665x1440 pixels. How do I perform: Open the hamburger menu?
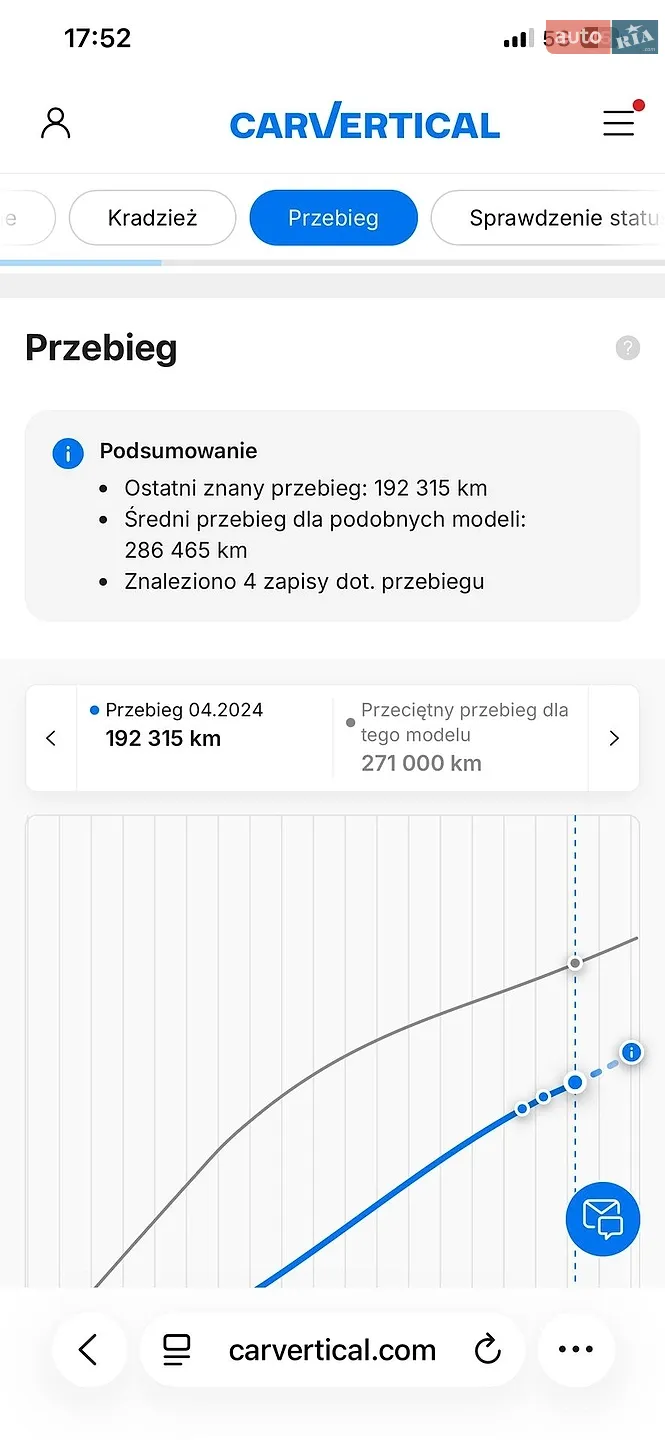tap(620, 122)
